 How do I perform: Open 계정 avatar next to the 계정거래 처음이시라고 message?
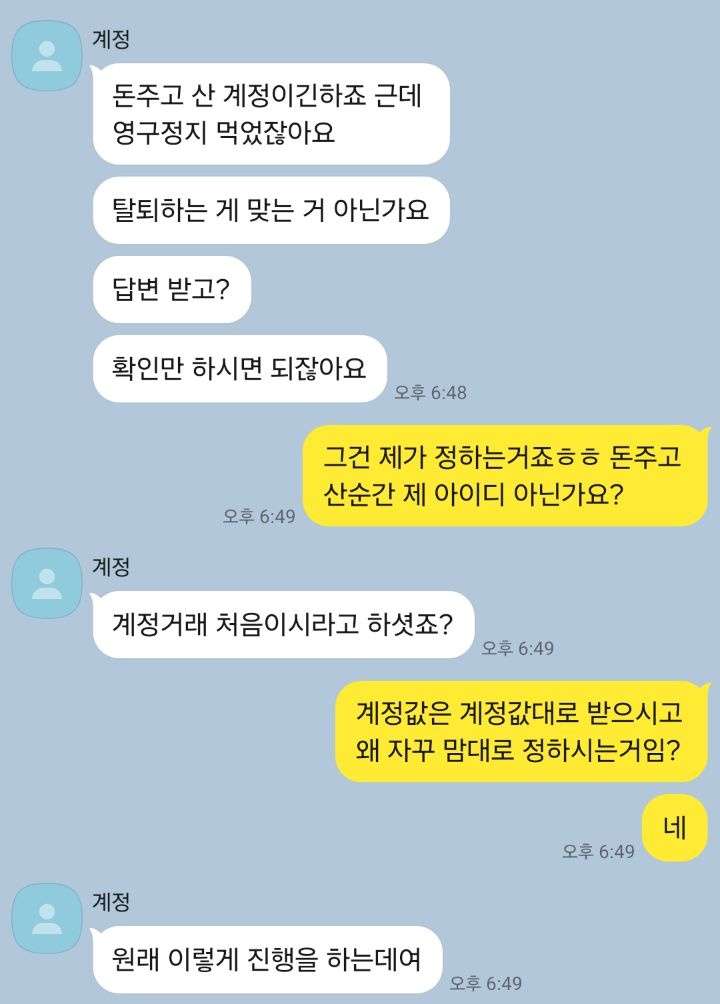click(x=46, y=582)
